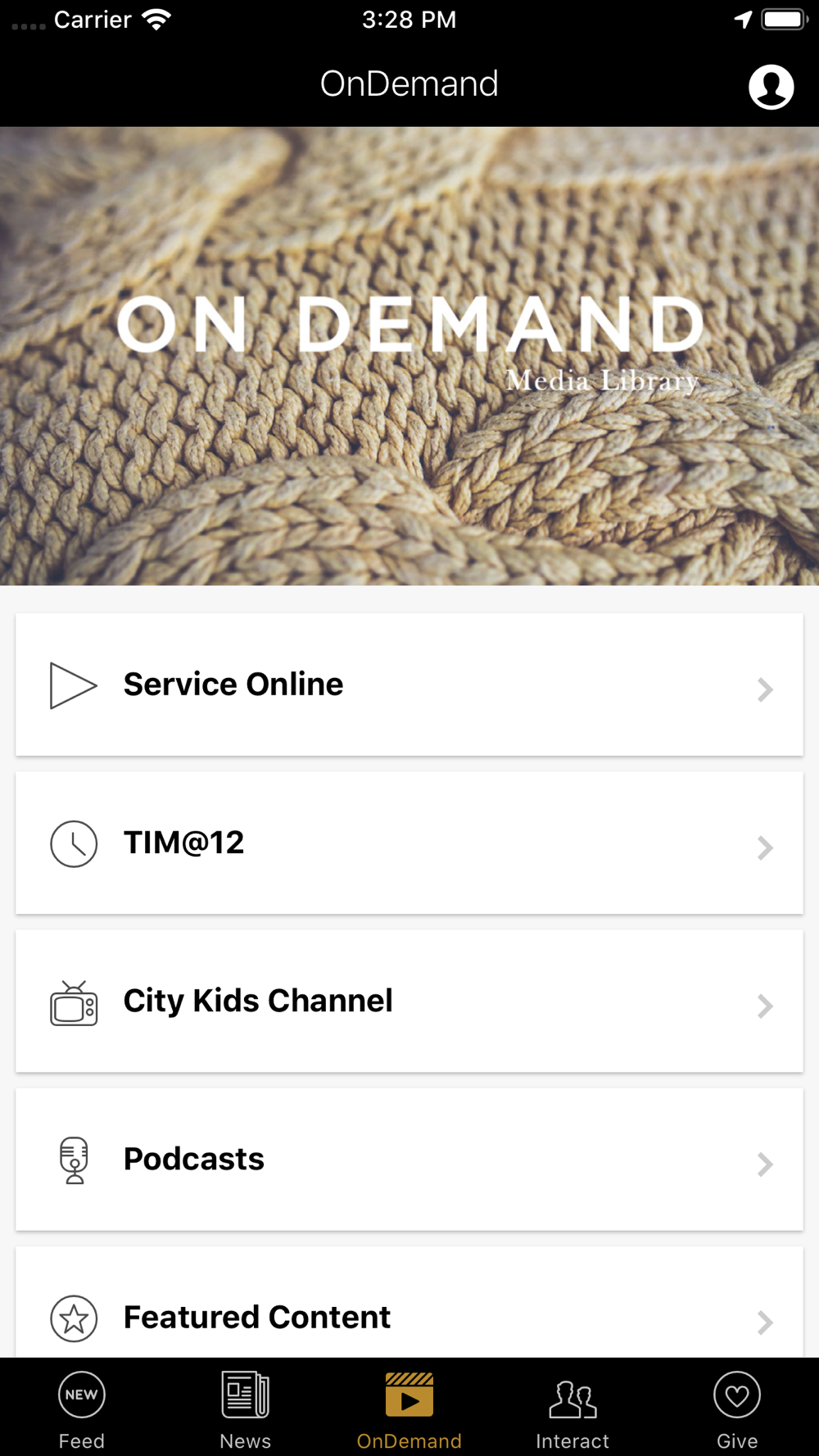Go to Podcasts
This screenshot has height=1456, width=819.
pyautogui.click(x=409, y=1159)
